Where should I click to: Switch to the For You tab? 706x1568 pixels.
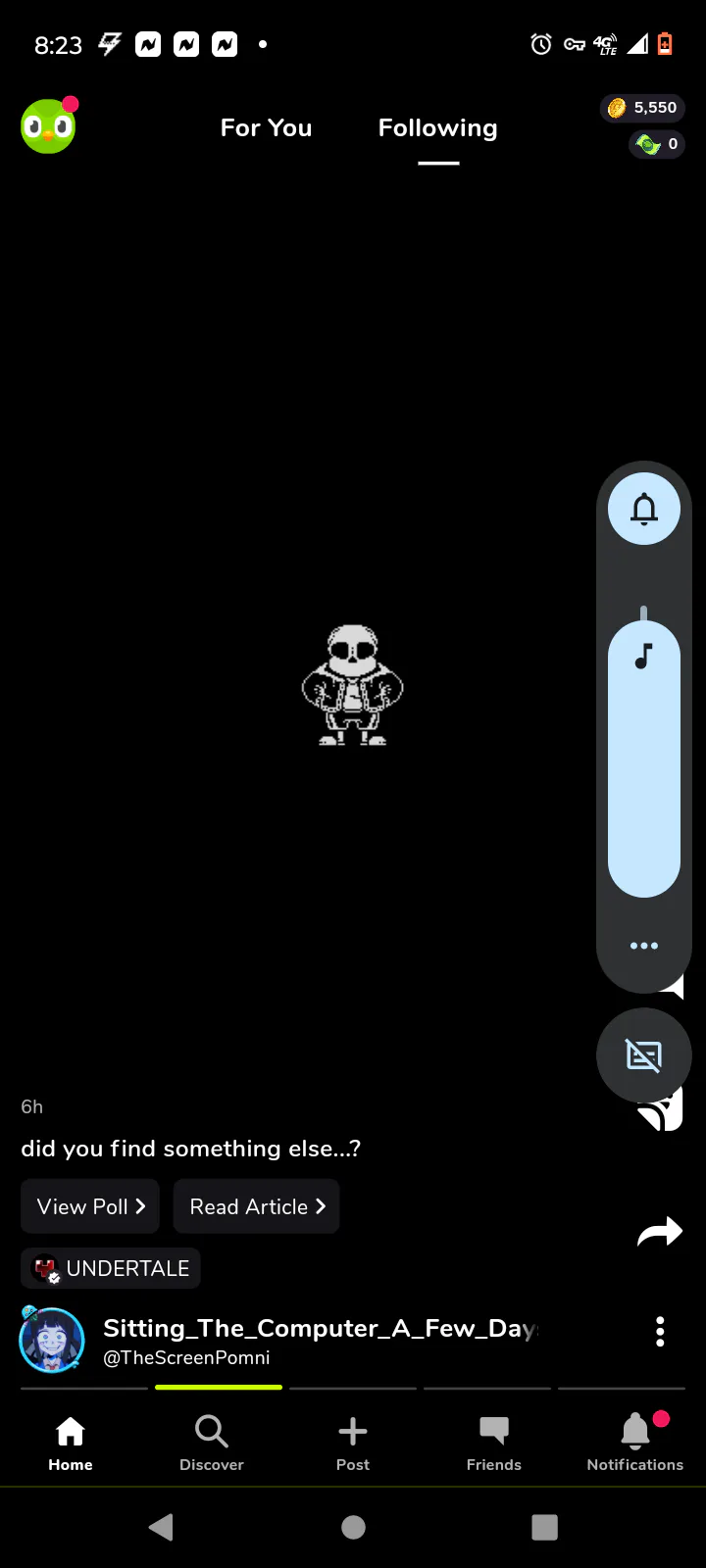266,128
